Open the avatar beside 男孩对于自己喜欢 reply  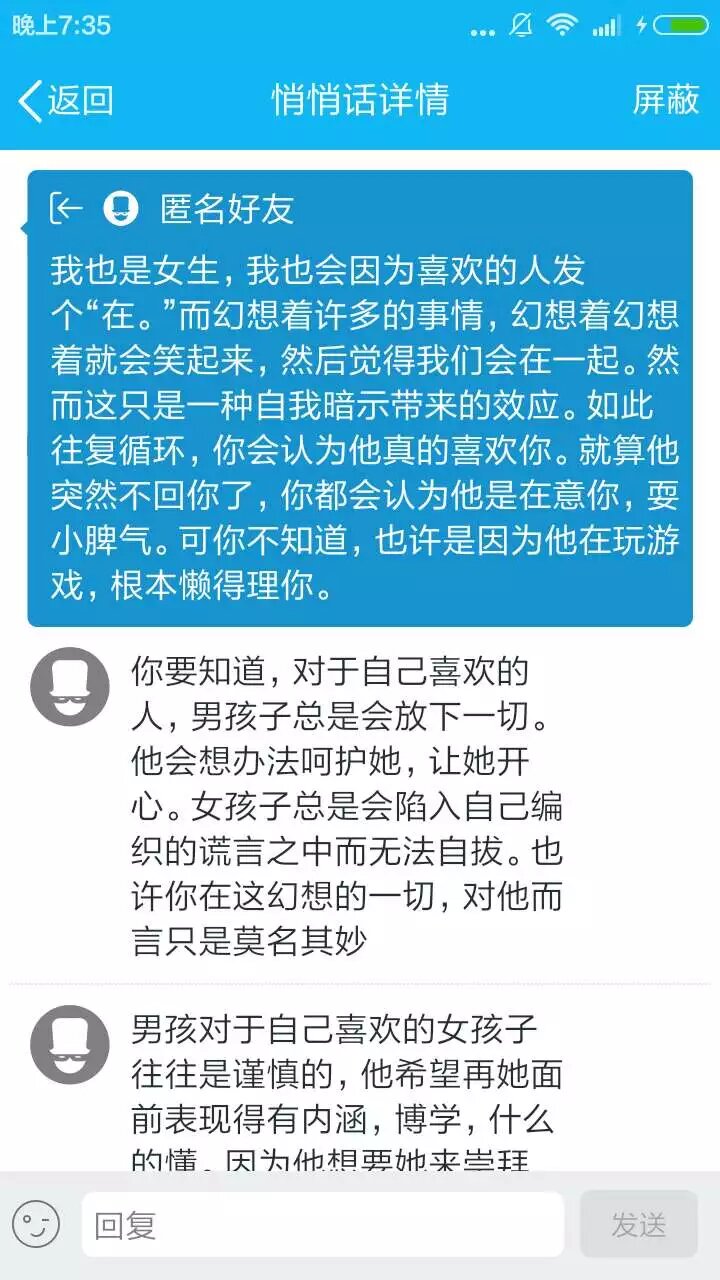coord(70,1044)
